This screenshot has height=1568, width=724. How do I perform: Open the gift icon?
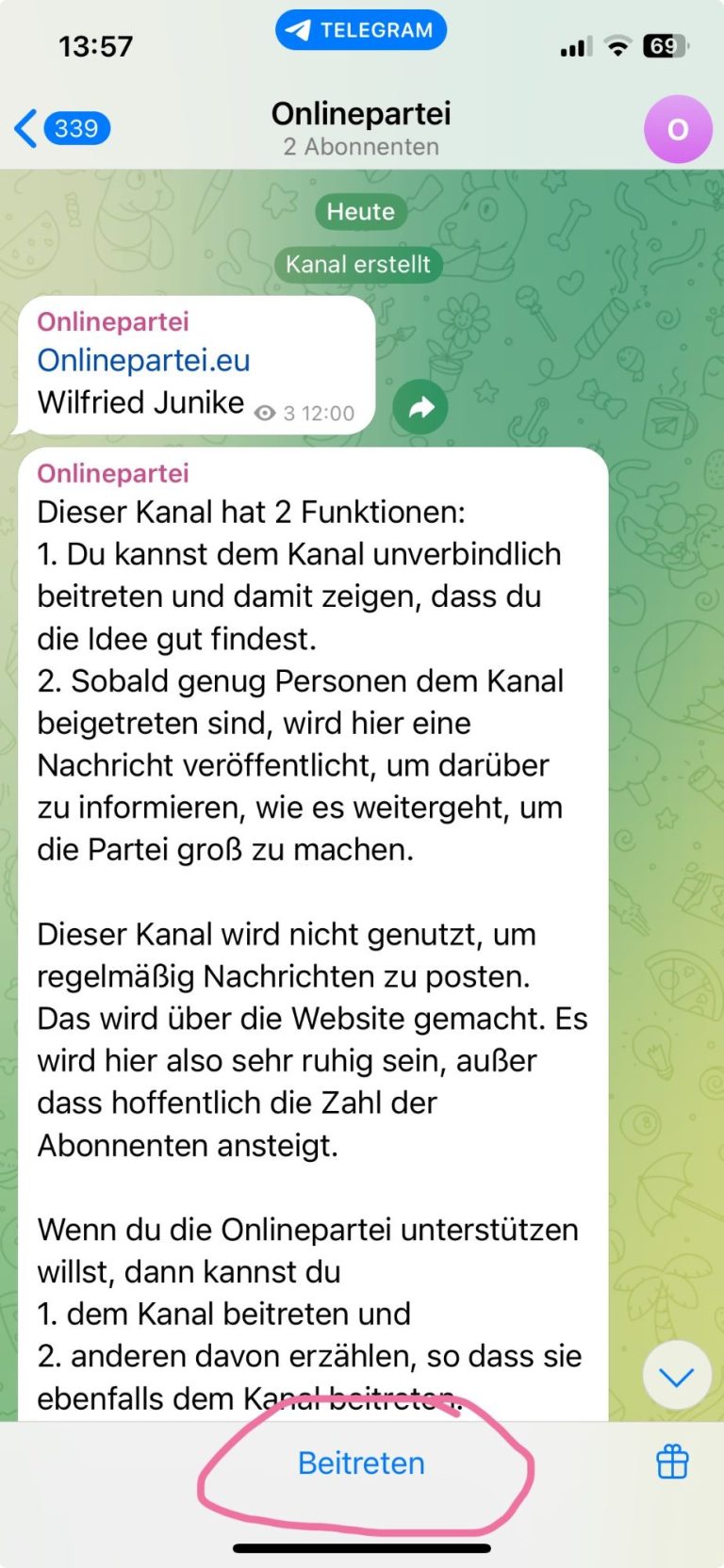[x=672, y=1462]
